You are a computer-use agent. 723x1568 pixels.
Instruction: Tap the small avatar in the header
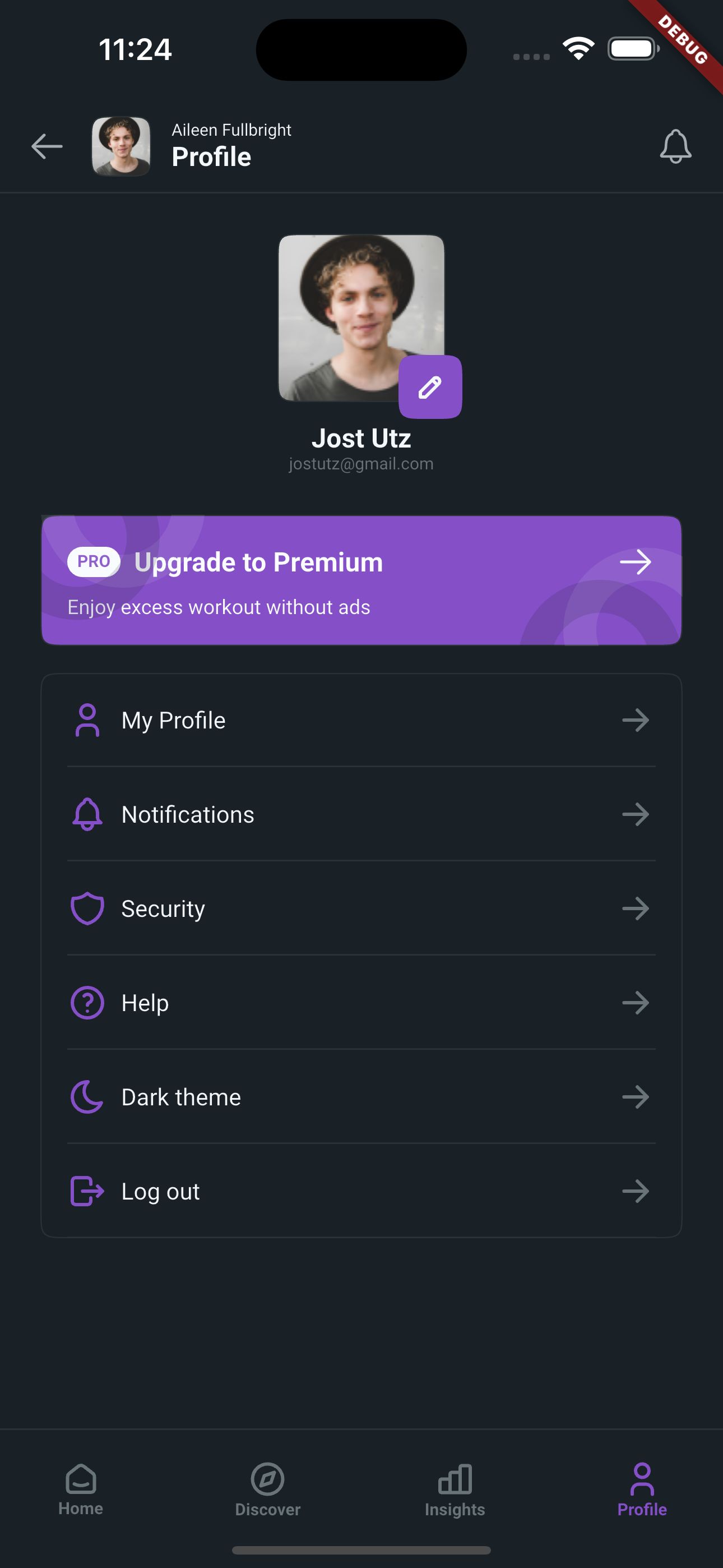coord(121,146)
